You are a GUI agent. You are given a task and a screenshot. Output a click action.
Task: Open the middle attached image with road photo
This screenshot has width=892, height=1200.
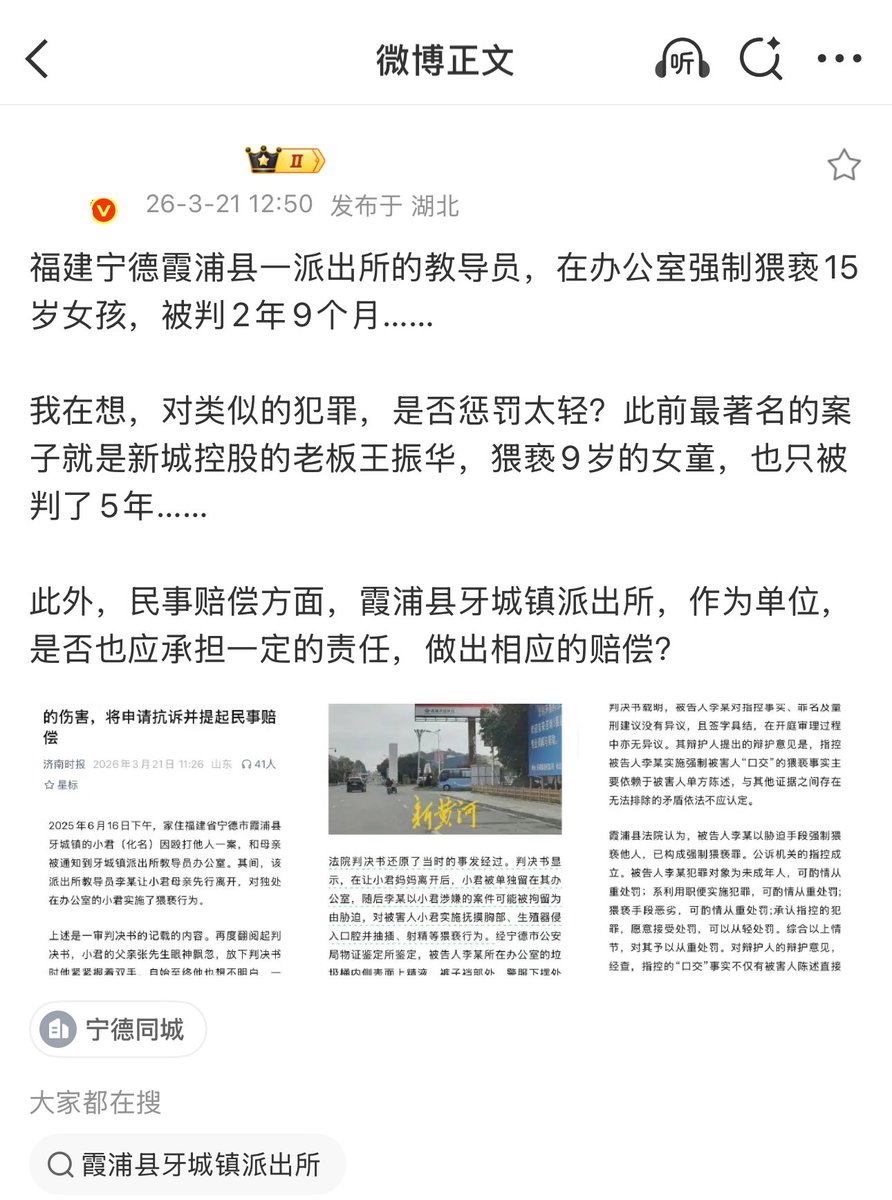(445, 840)
